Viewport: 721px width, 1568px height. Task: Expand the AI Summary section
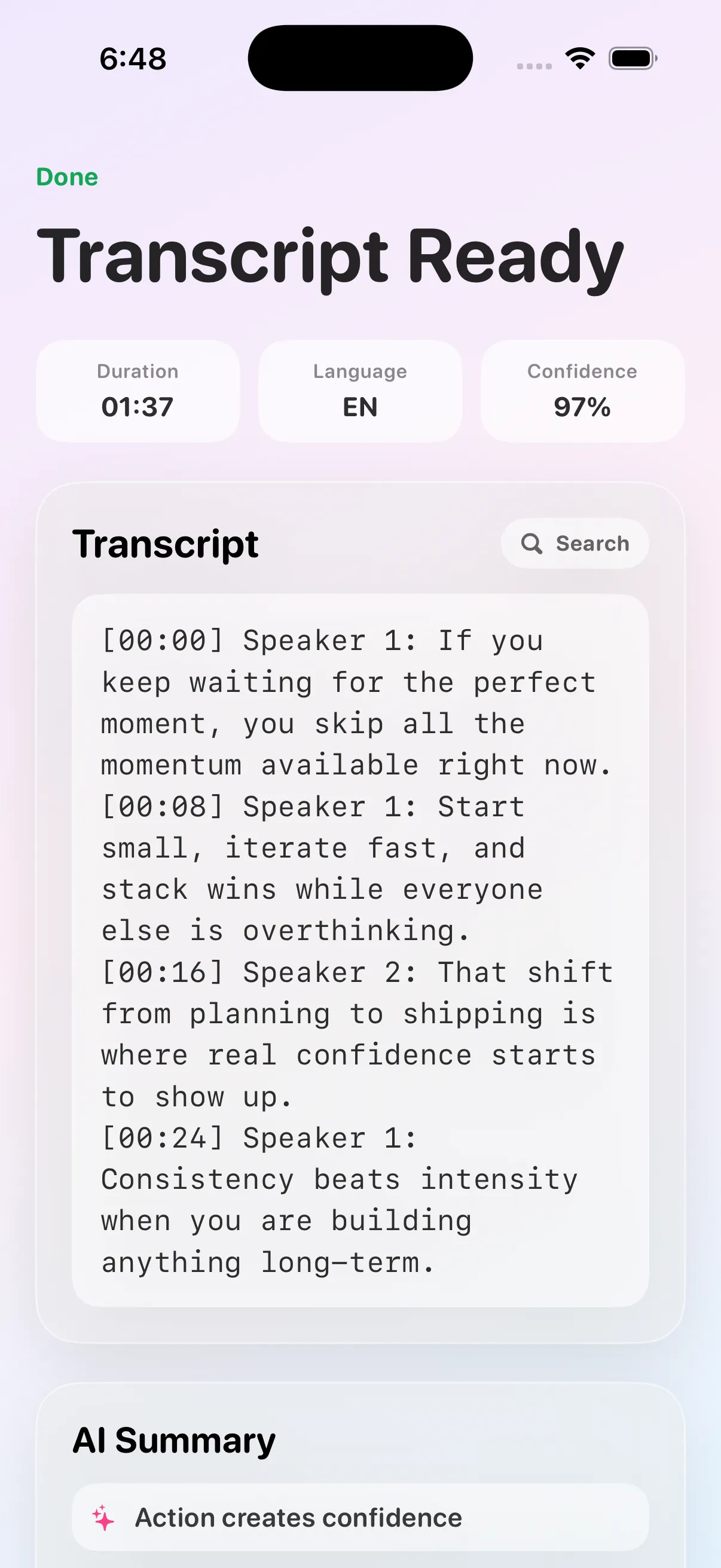(175, 1440)
